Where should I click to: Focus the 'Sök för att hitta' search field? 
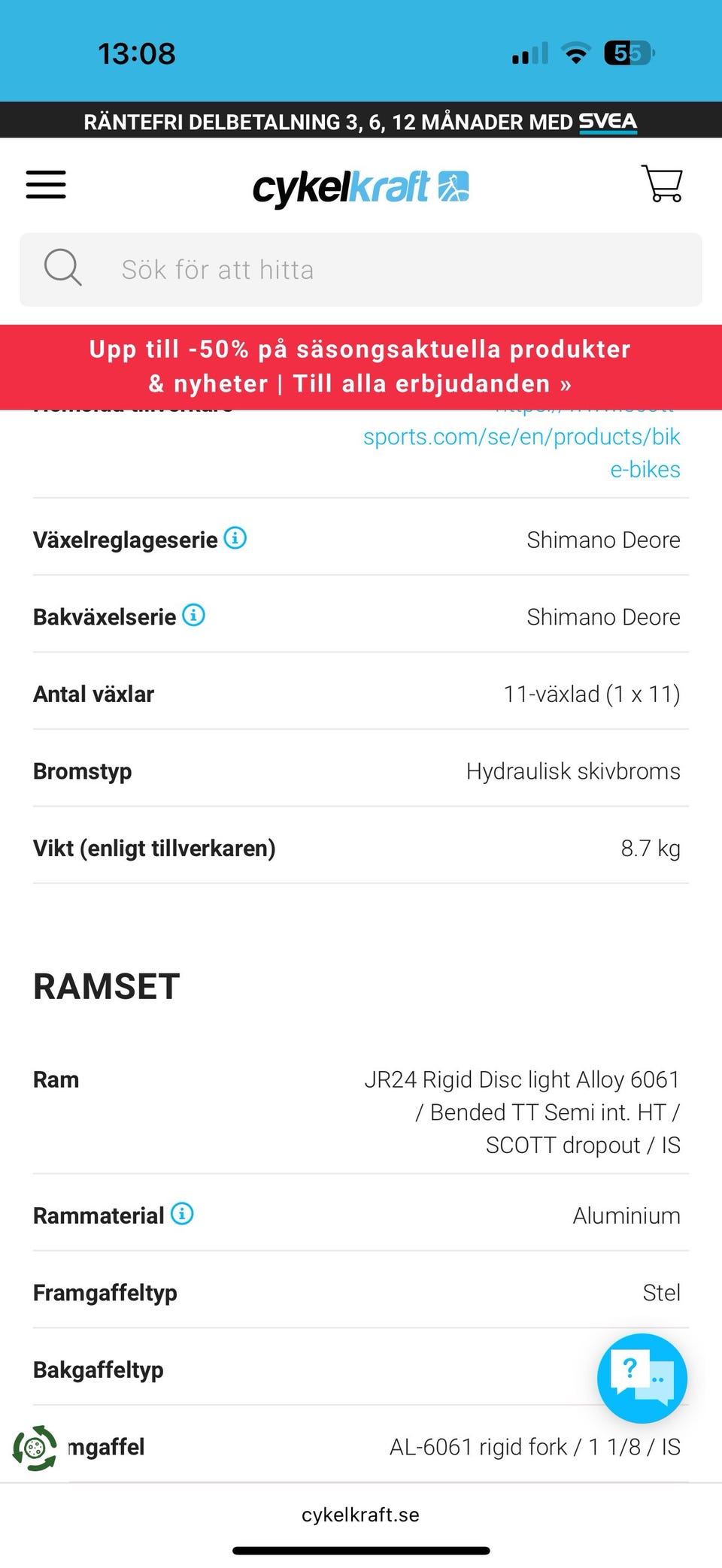(361, 270)
